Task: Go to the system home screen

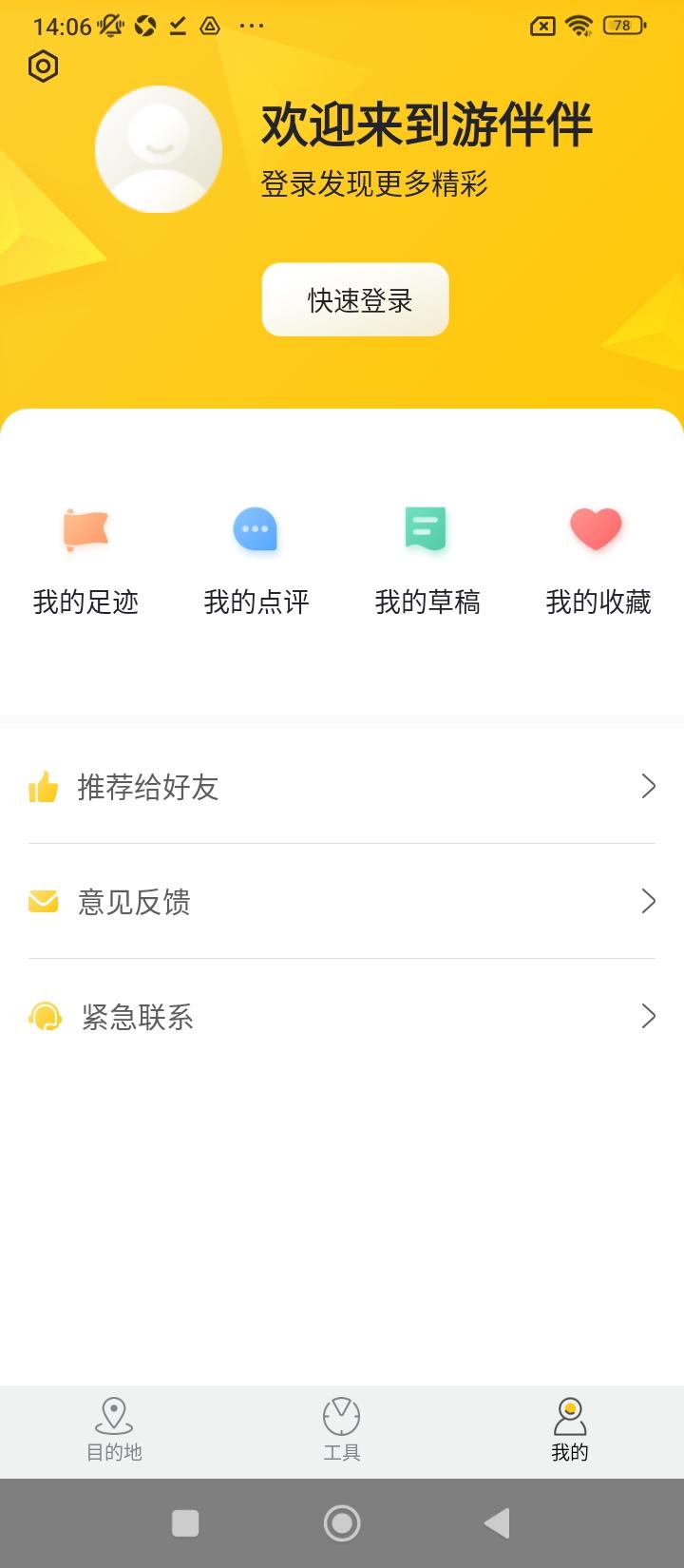Action: (342, 1523)
